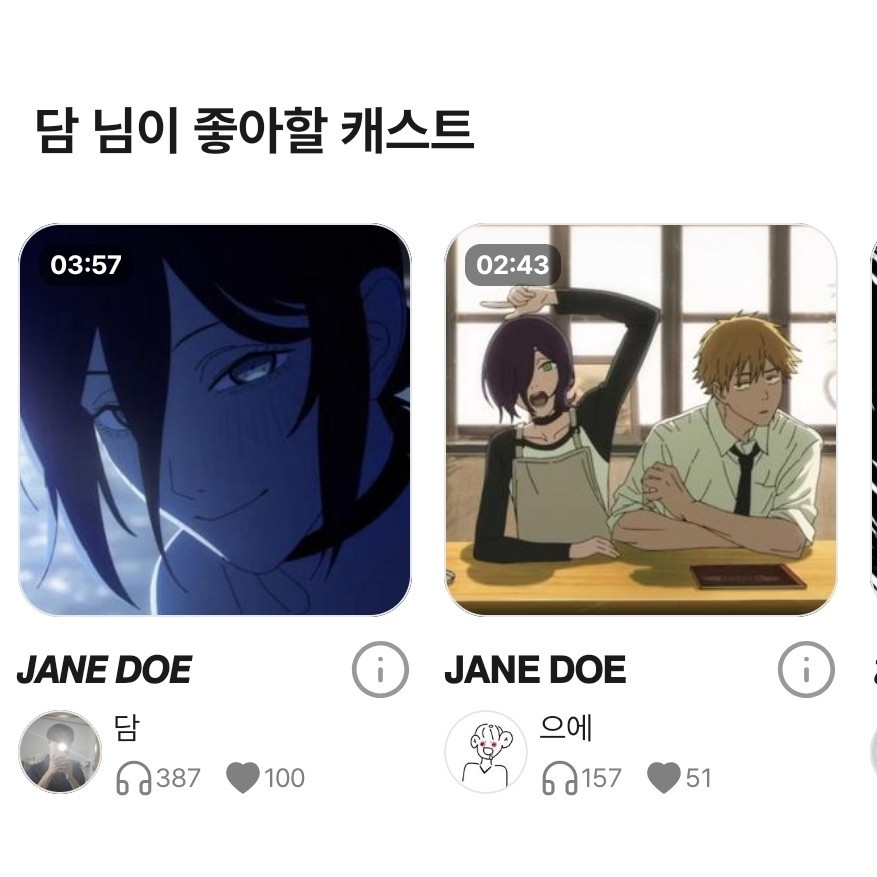Viewport: 877px width, 877px height.
Task: View 담's profile picture
Action: [60, 752]
